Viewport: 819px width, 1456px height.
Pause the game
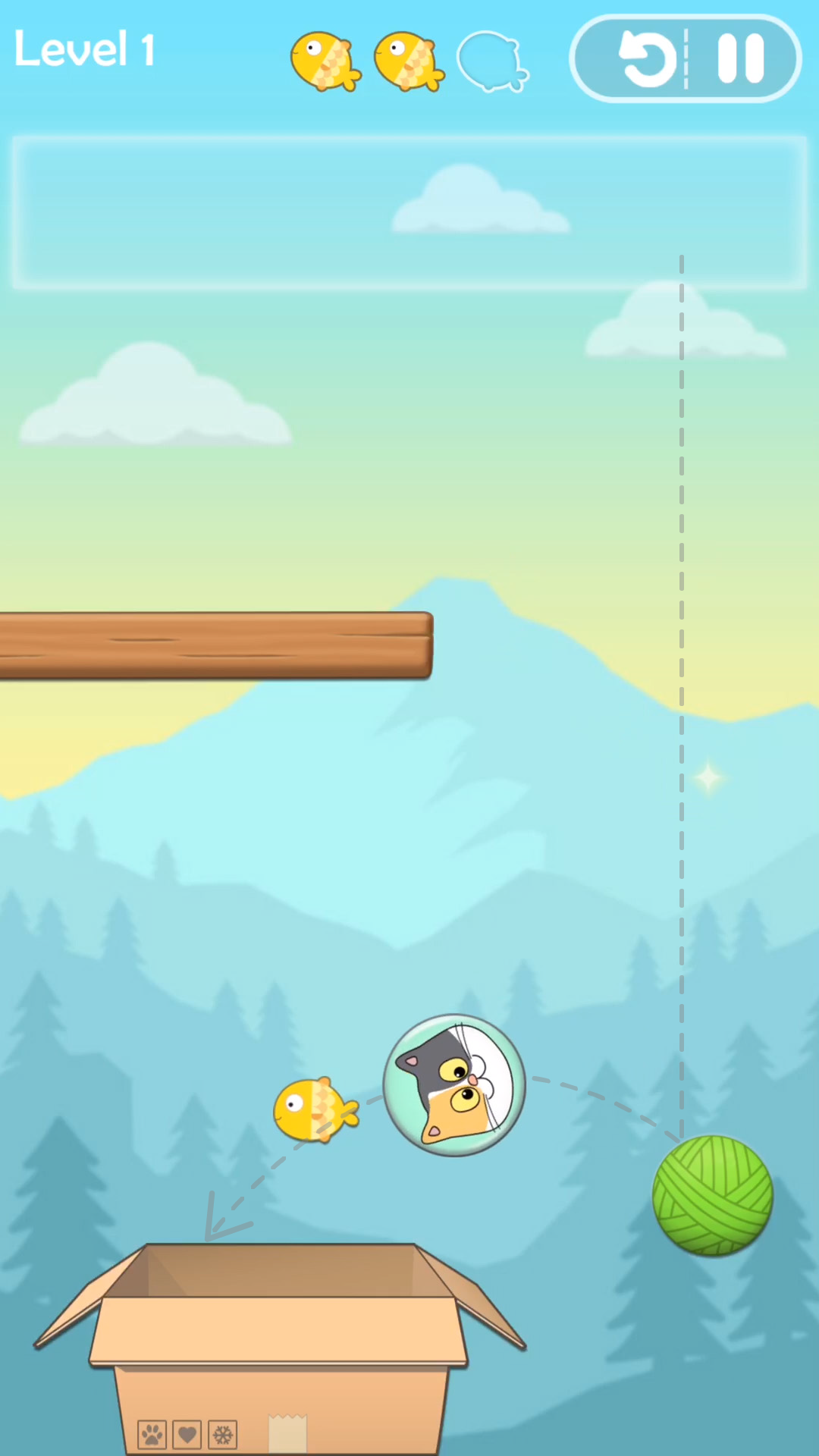(x=740, y=58)
